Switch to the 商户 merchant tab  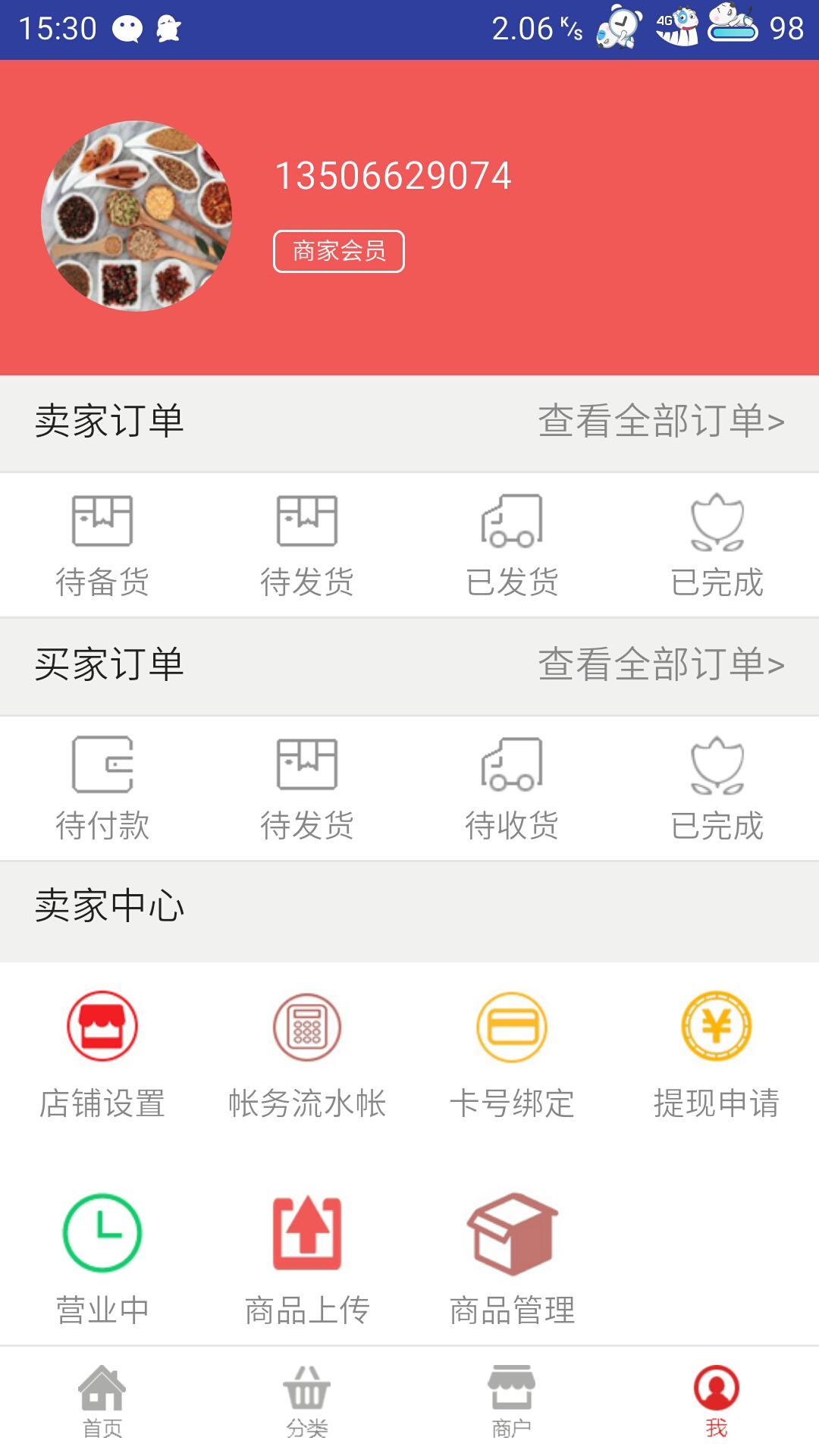point(512,1401)
